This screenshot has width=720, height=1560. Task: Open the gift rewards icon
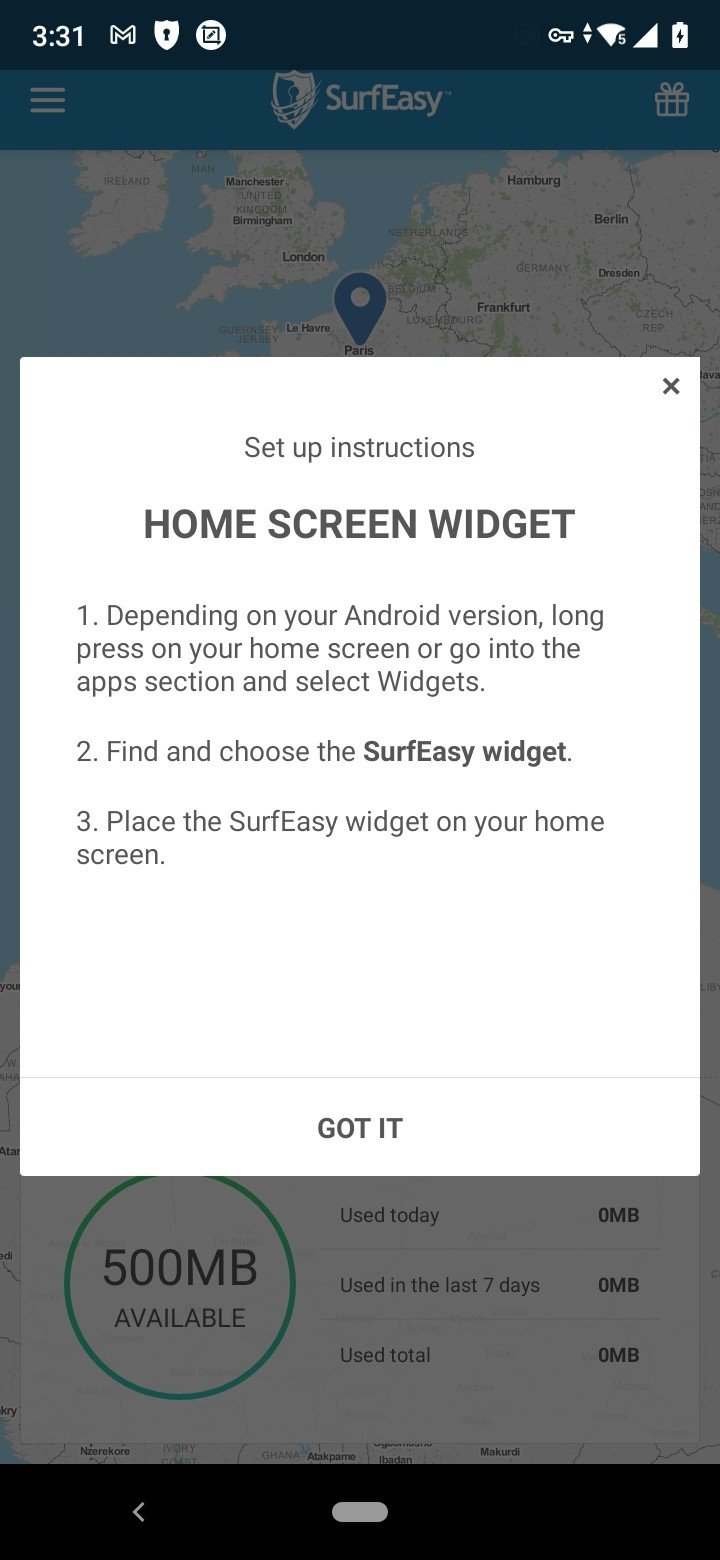(672, 100)
